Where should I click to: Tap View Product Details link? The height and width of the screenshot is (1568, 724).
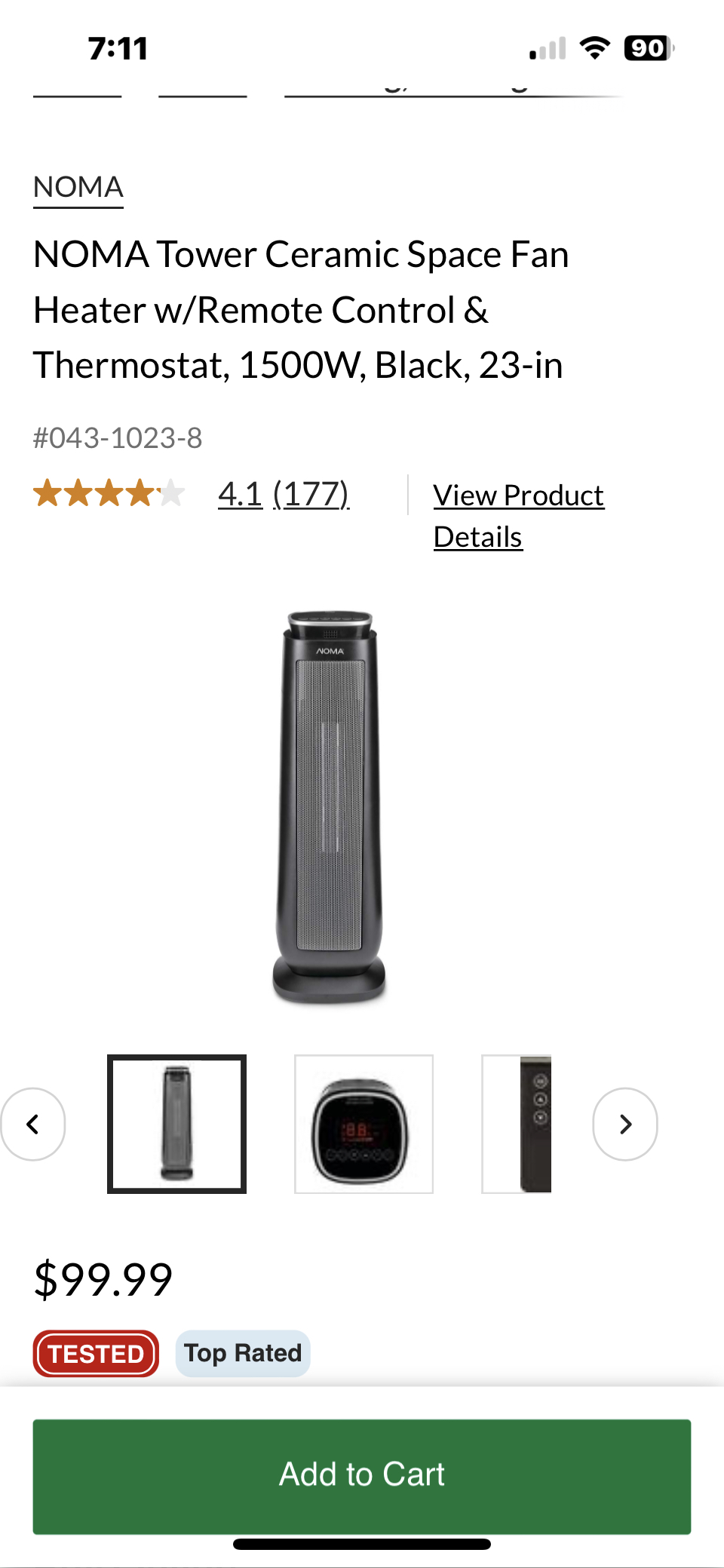(519, 516)
